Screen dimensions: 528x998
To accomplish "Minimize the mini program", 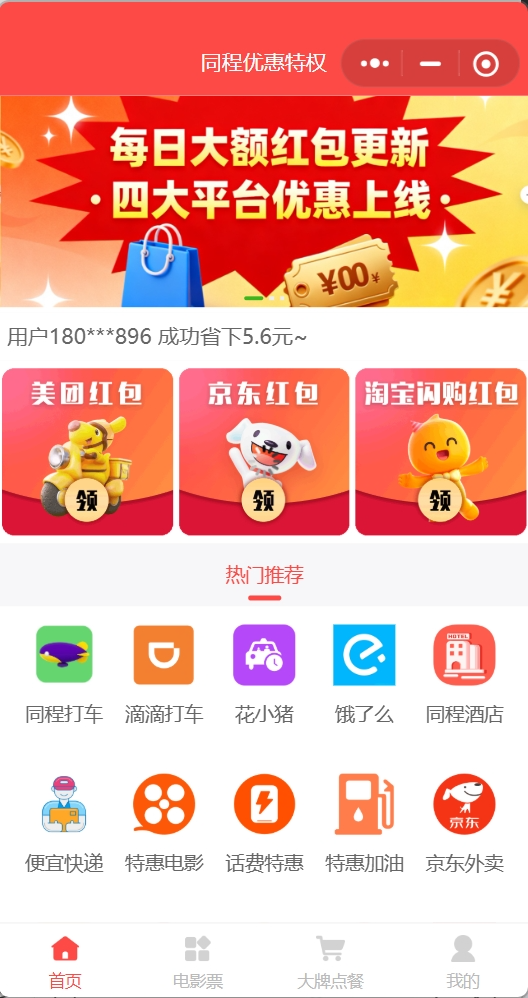I will (431, 64).
